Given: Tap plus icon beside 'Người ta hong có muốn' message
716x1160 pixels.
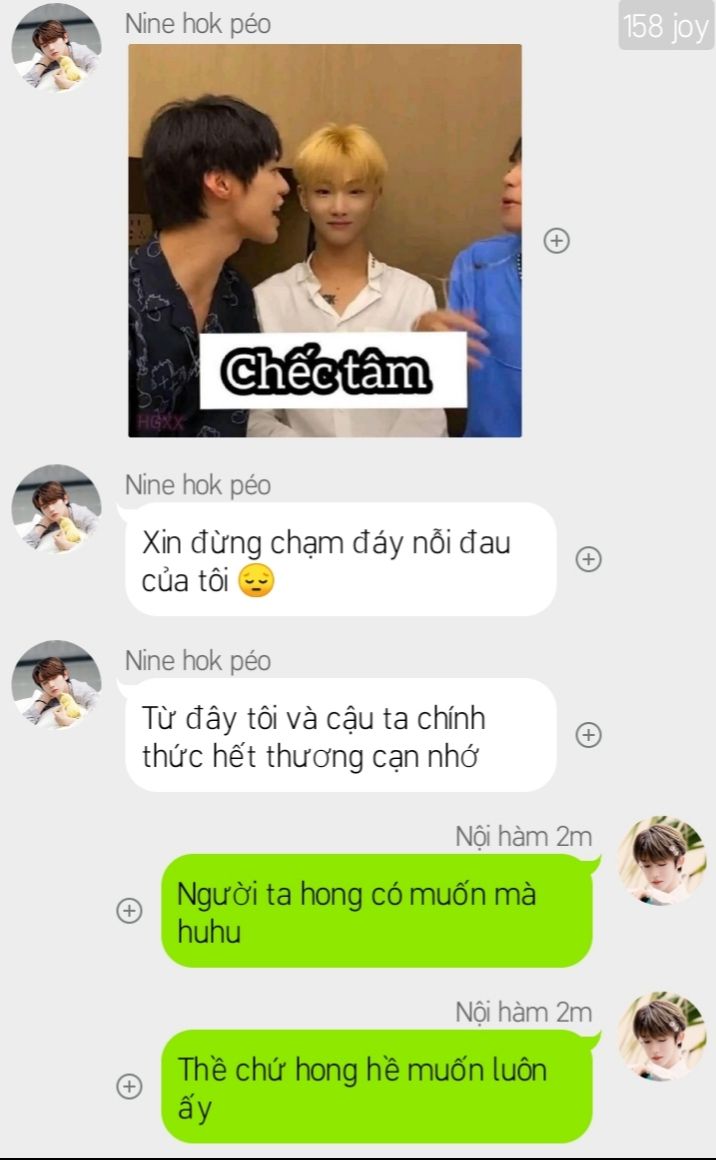Looking at the screenshot, I should 129,910.
